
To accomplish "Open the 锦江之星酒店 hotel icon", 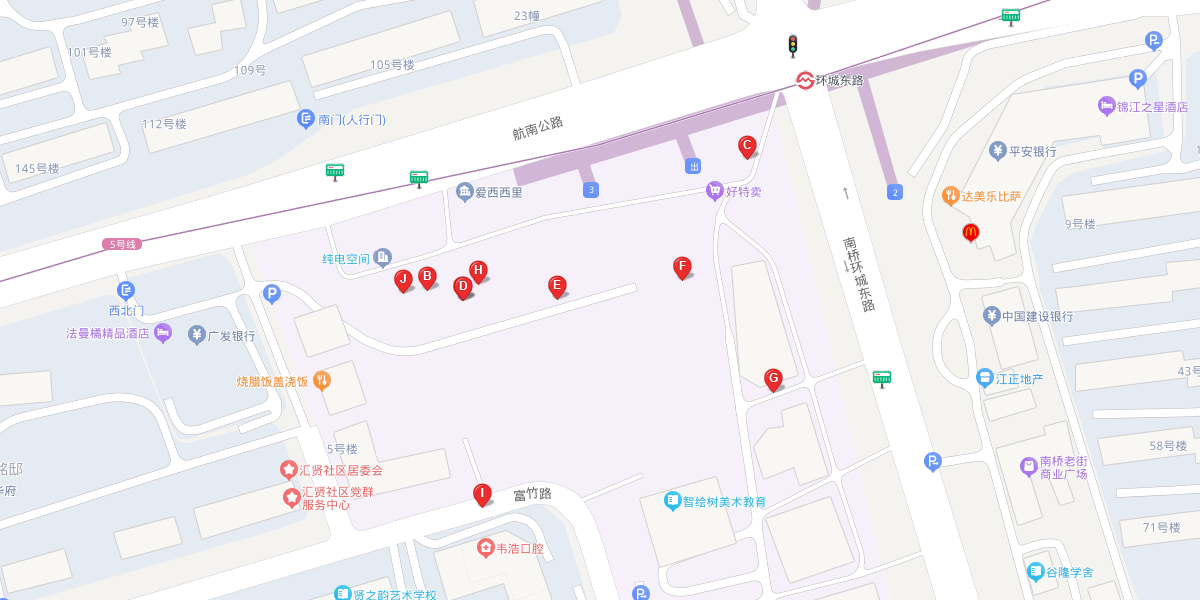I will pyautogui.click(x=1106, y=106).
